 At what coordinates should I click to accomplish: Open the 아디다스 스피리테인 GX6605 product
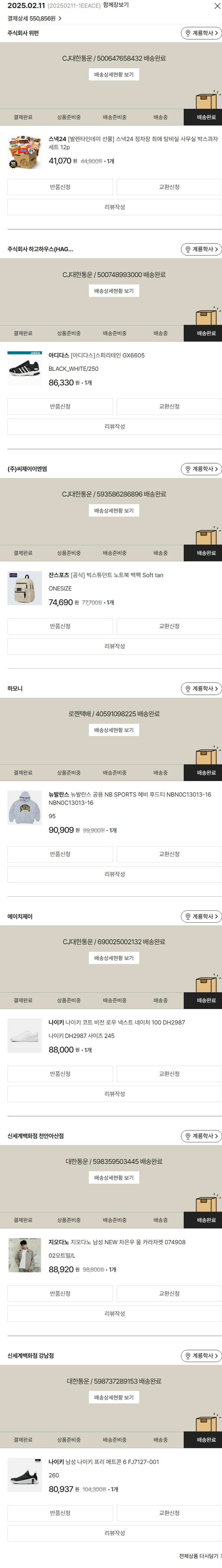point(96,355)
